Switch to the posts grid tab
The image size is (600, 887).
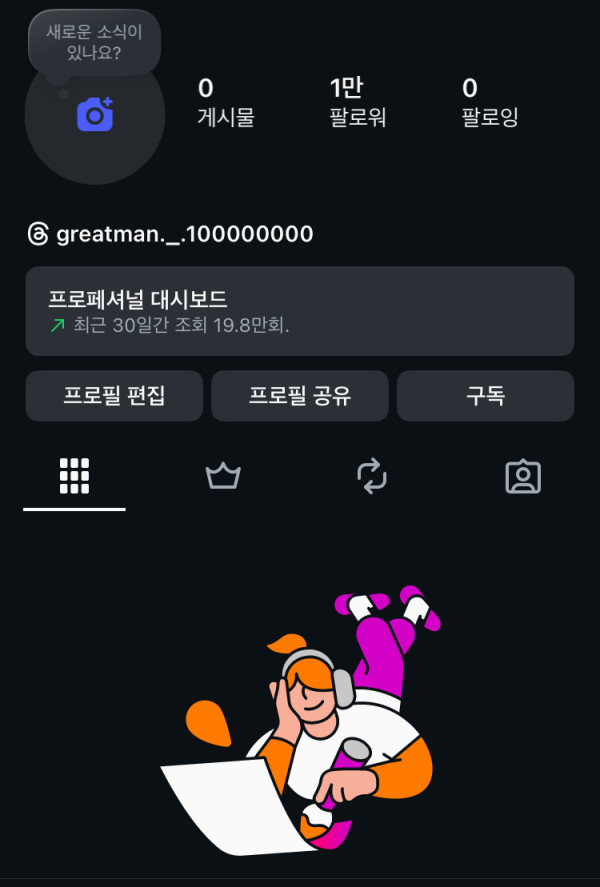(75, 476)
